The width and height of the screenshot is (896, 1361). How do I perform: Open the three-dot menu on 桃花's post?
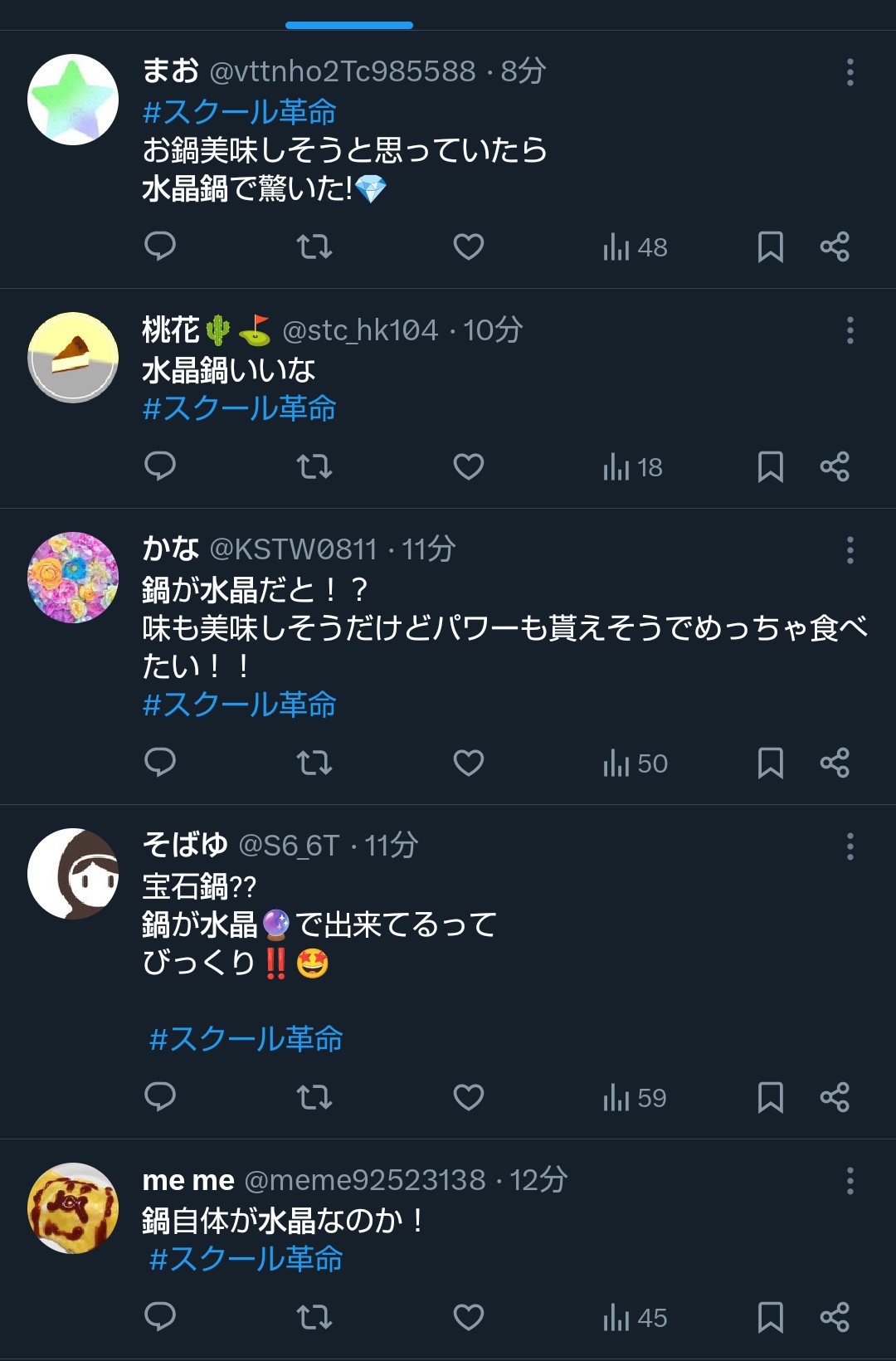[x=850, y=330]
